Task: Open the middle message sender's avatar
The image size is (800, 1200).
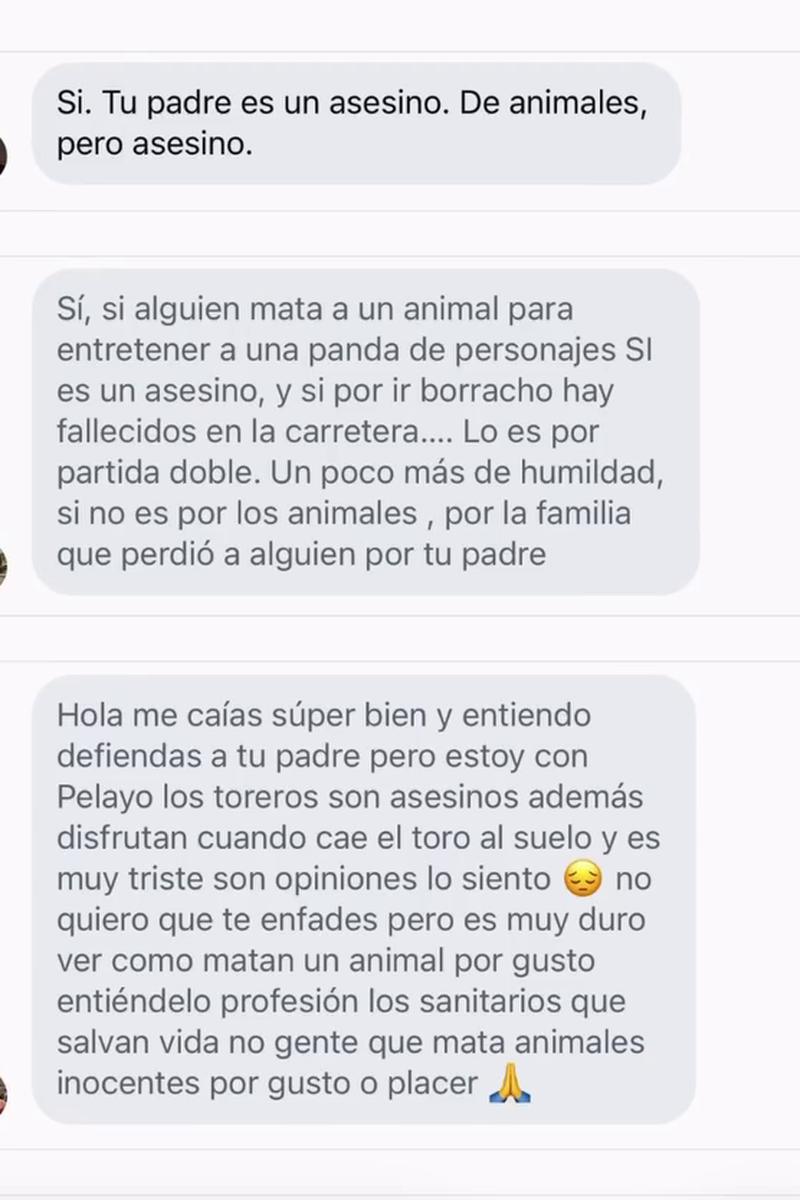Action: [x=5, y=565]
